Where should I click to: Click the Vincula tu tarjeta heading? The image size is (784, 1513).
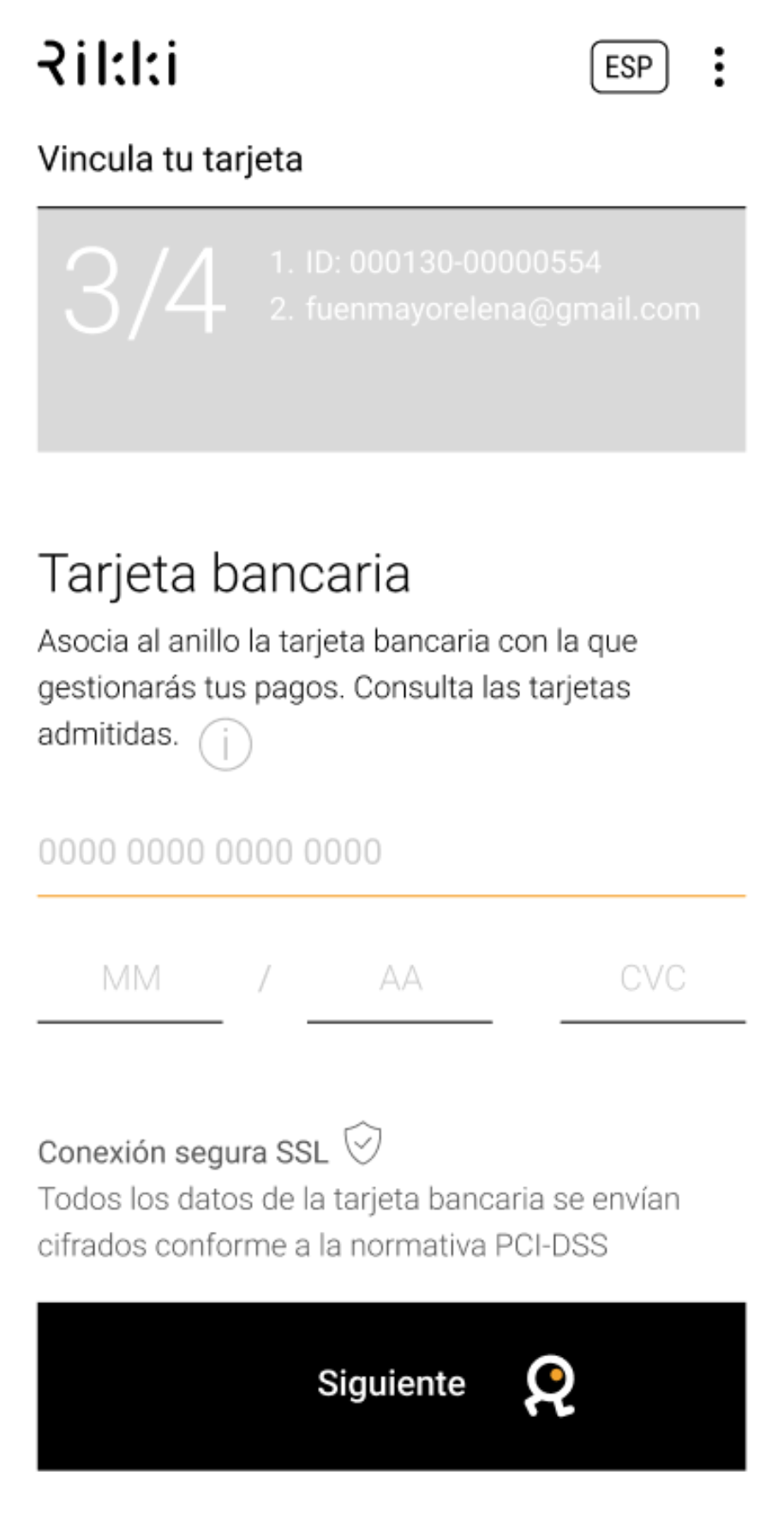(x=171, y=159)
